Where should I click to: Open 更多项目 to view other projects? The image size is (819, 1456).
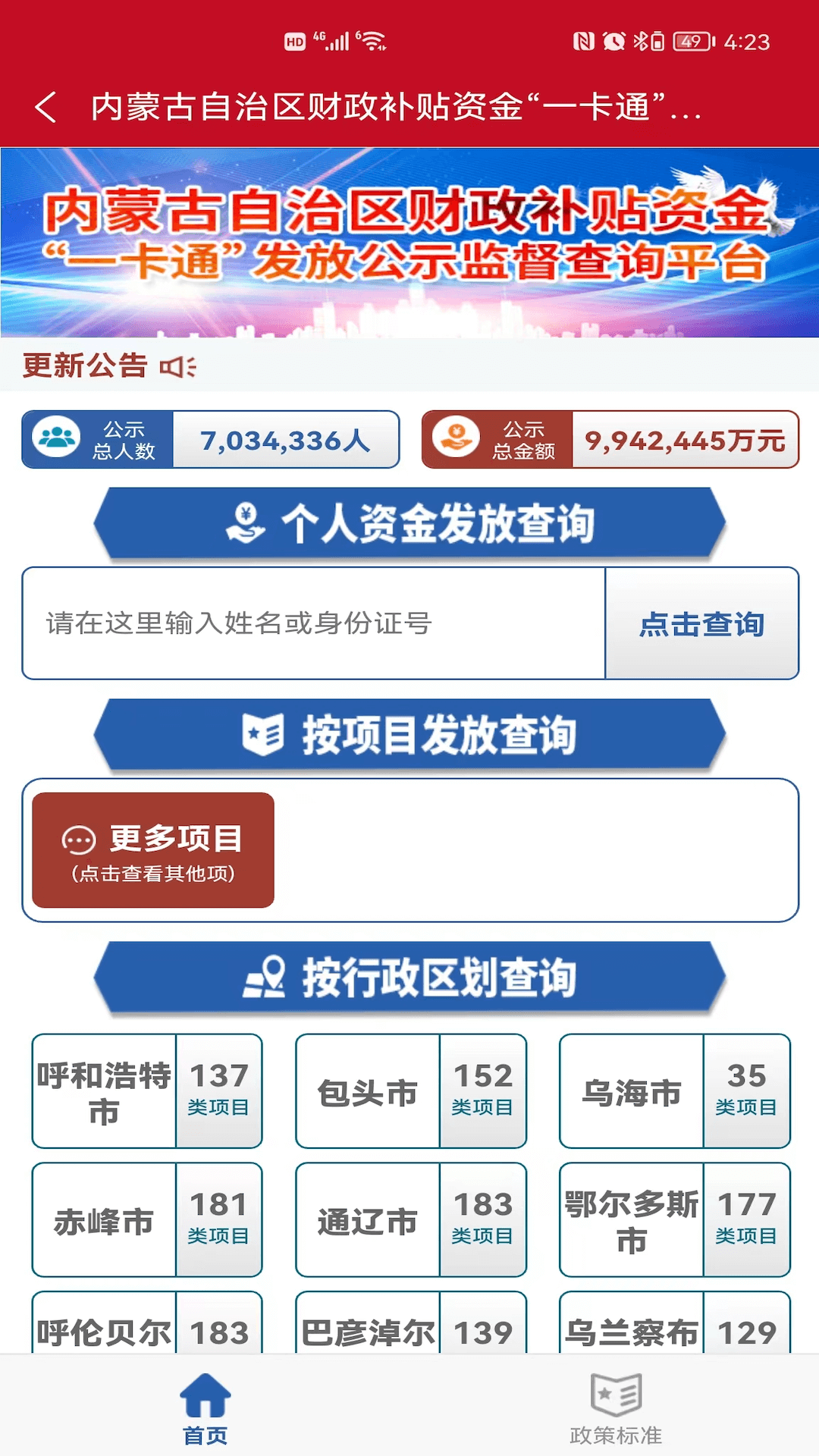[153, 850]
